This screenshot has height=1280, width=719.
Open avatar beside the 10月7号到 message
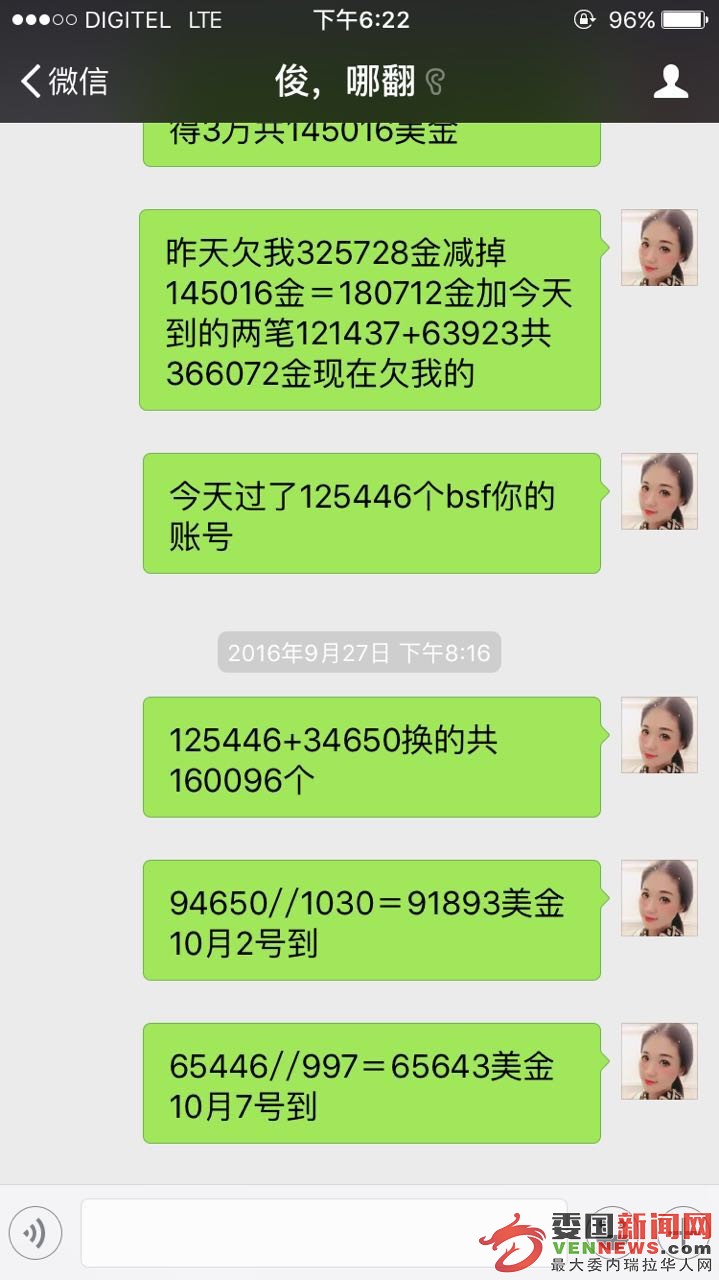(659, 1061)
